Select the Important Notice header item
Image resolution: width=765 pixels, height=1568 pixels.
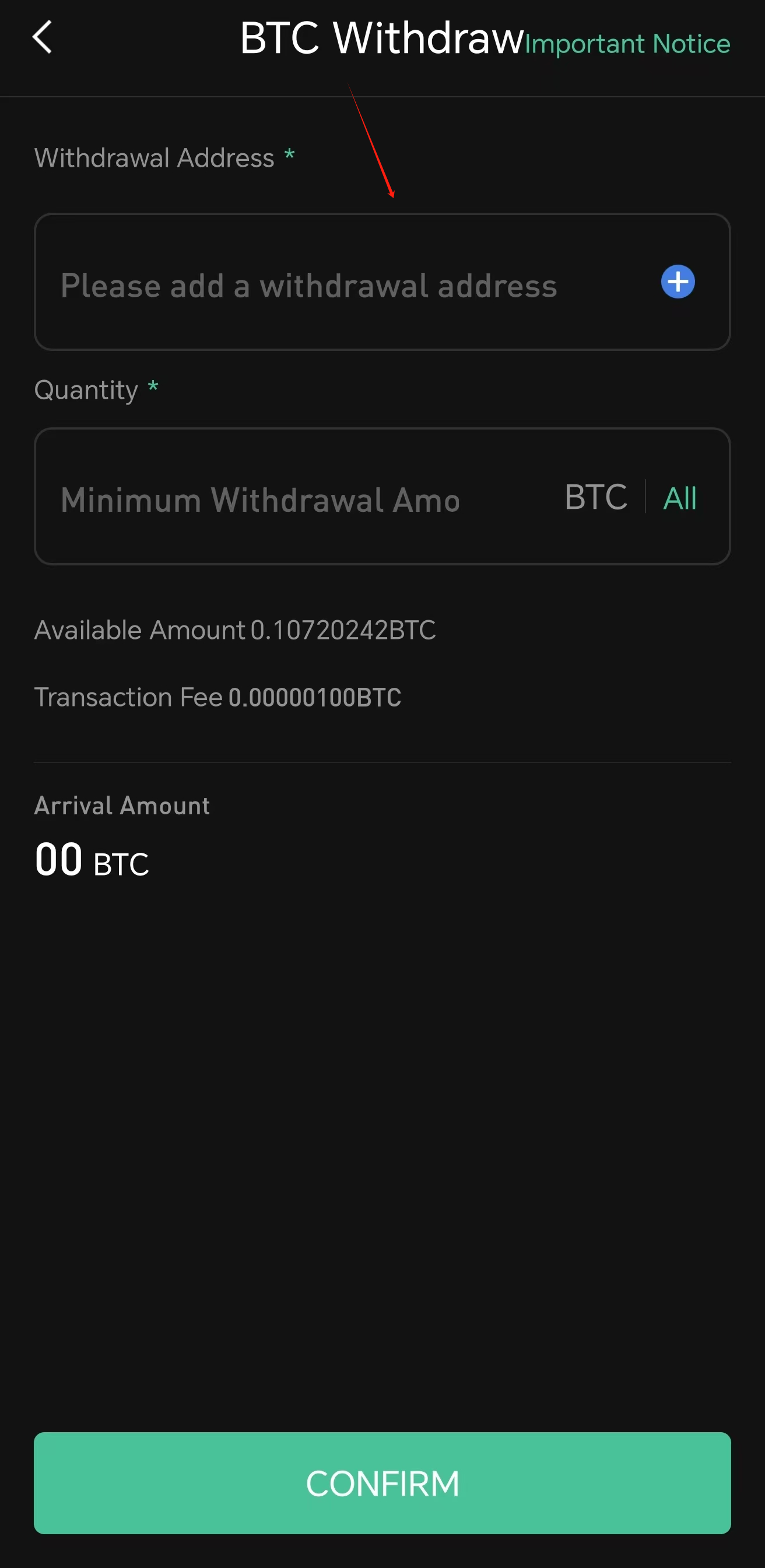(627, 43)
